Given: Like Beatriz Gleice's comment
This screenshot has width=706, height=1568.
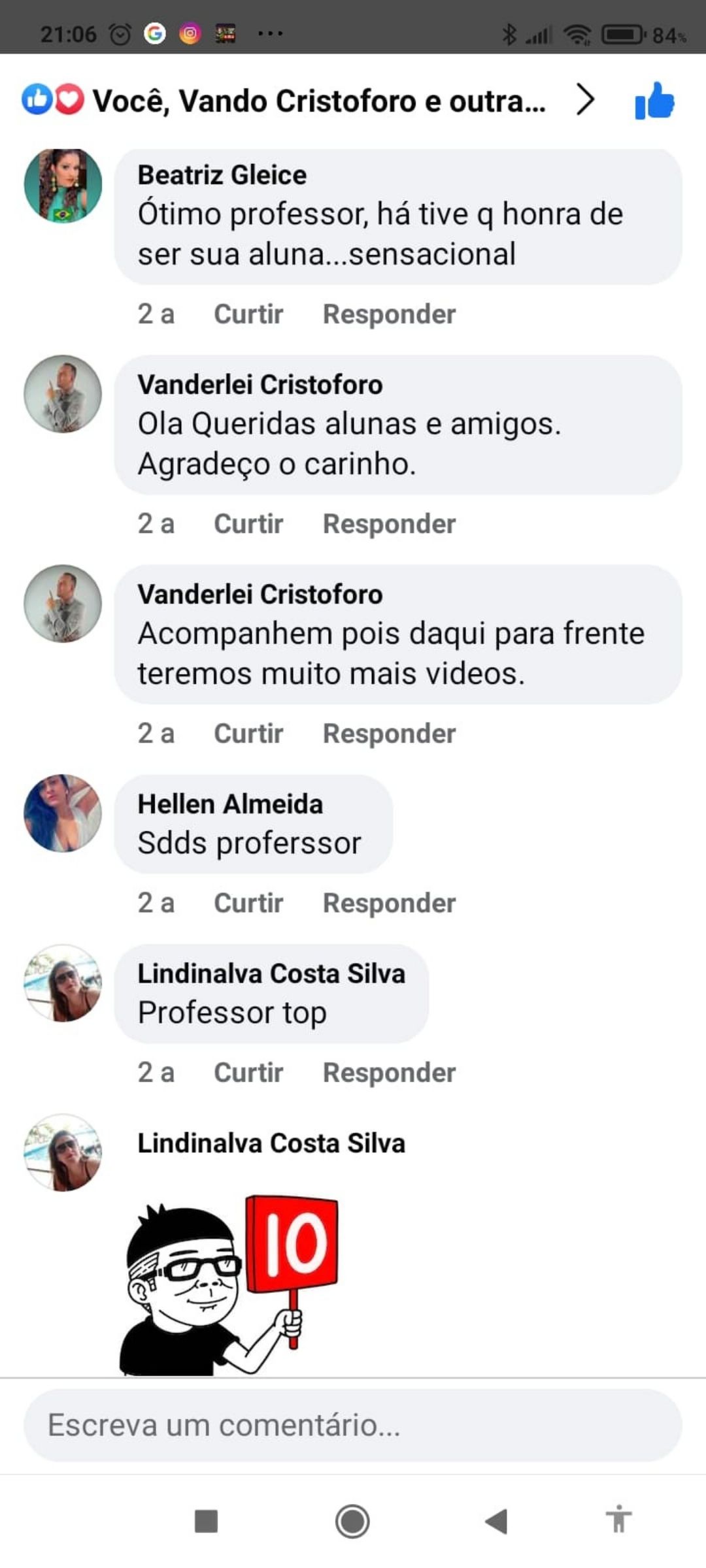Looking at the screenshot, I should (248, 314).
